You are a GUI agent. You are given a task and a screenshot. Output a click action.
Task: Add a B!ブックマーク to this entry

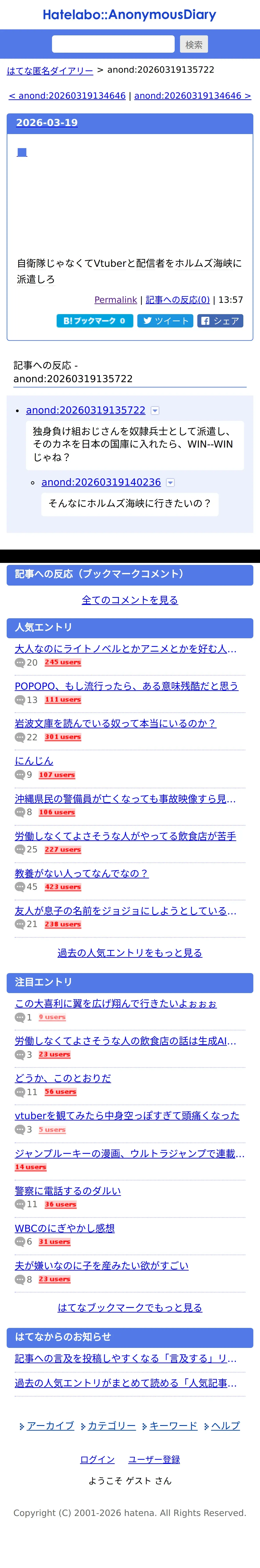point(94,321)
